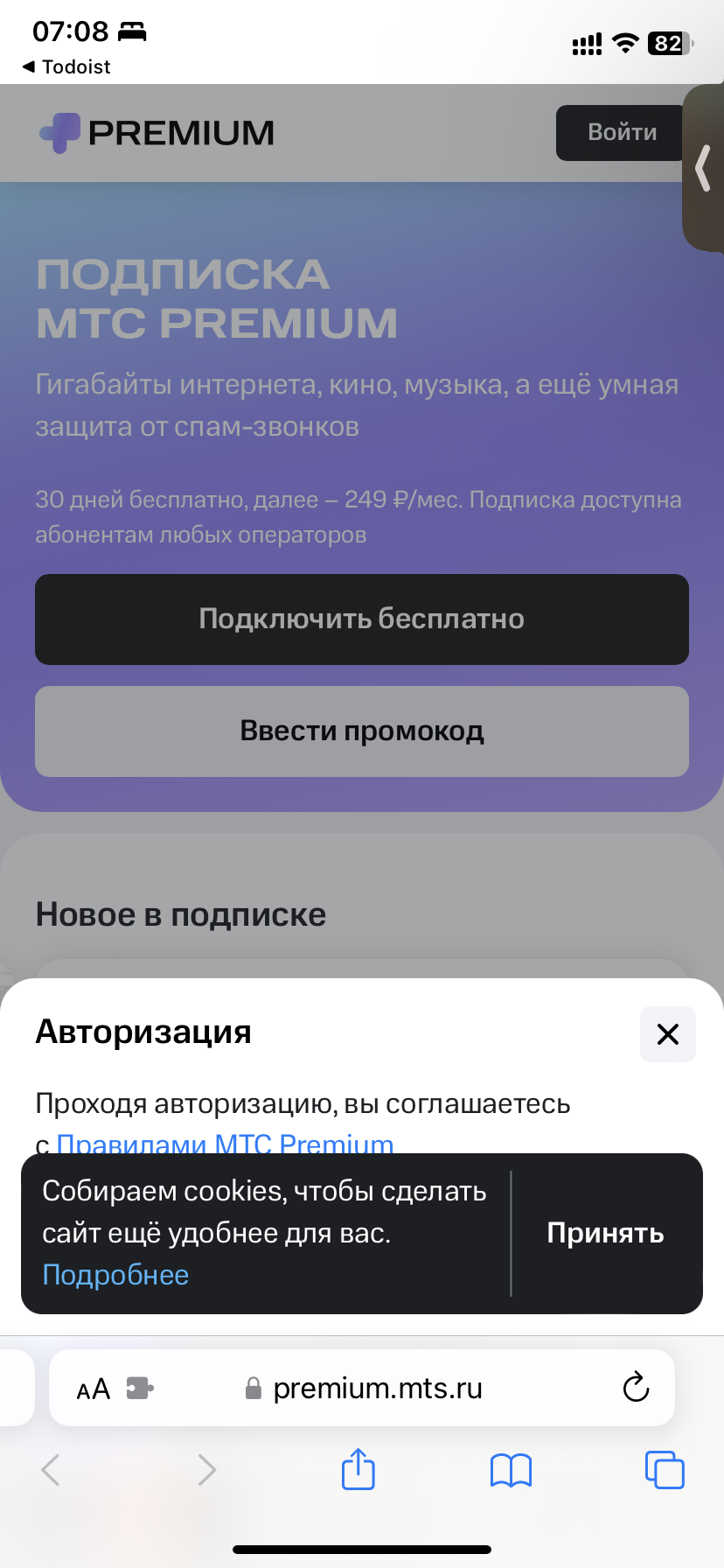View open tabs with the tabs icon
Screen dimensions: 724x1568
(x=665, y=1470)
